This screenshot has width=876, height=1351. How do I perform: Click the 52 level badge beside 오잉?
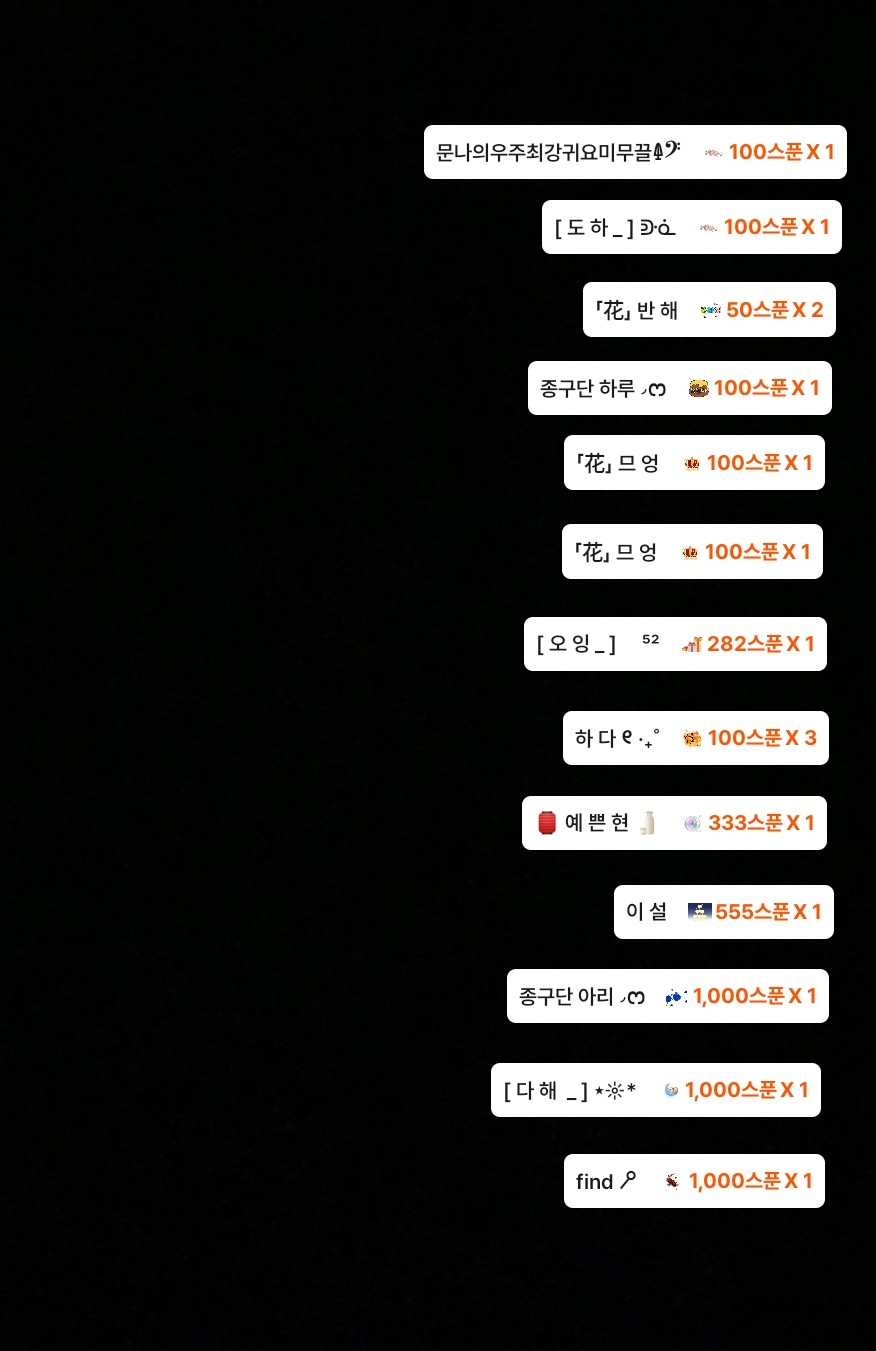651,638
